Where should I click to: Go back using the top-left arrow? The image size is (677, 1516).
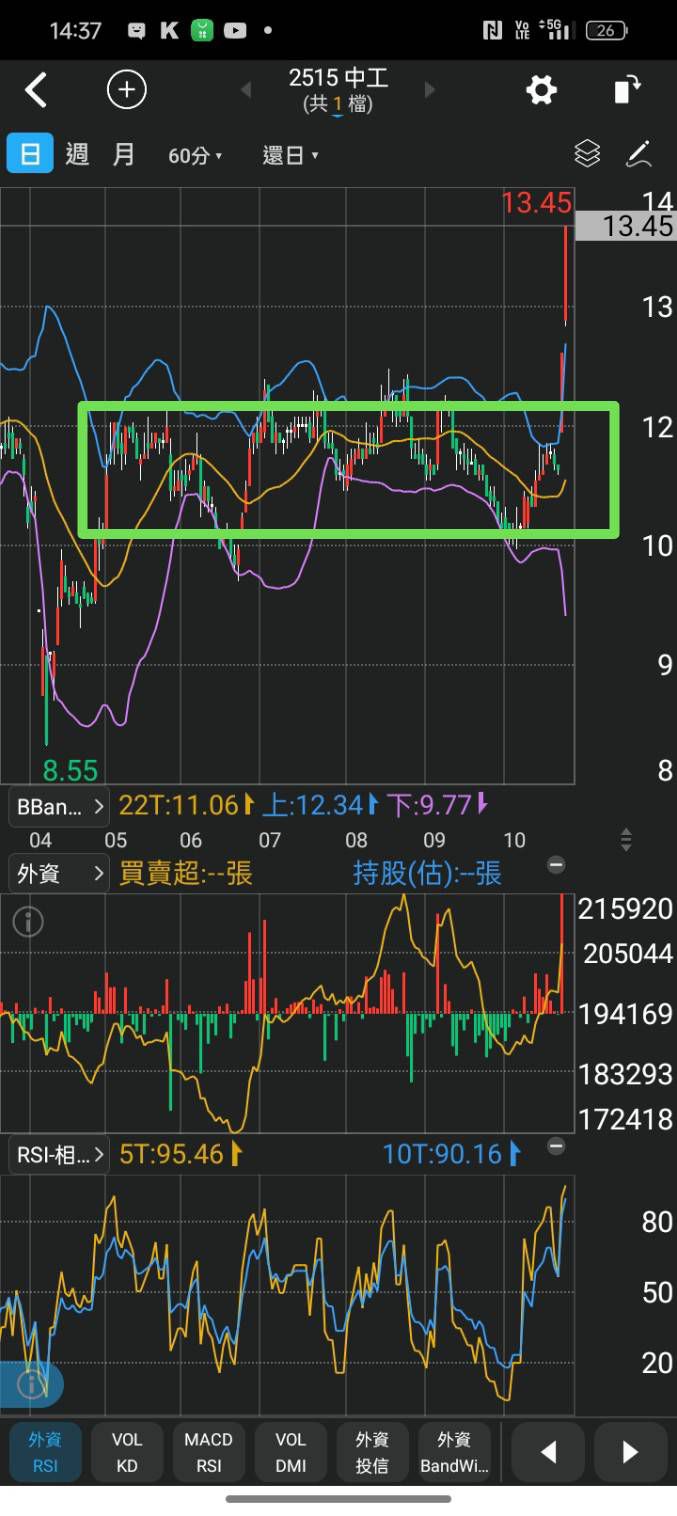[36, 91]
